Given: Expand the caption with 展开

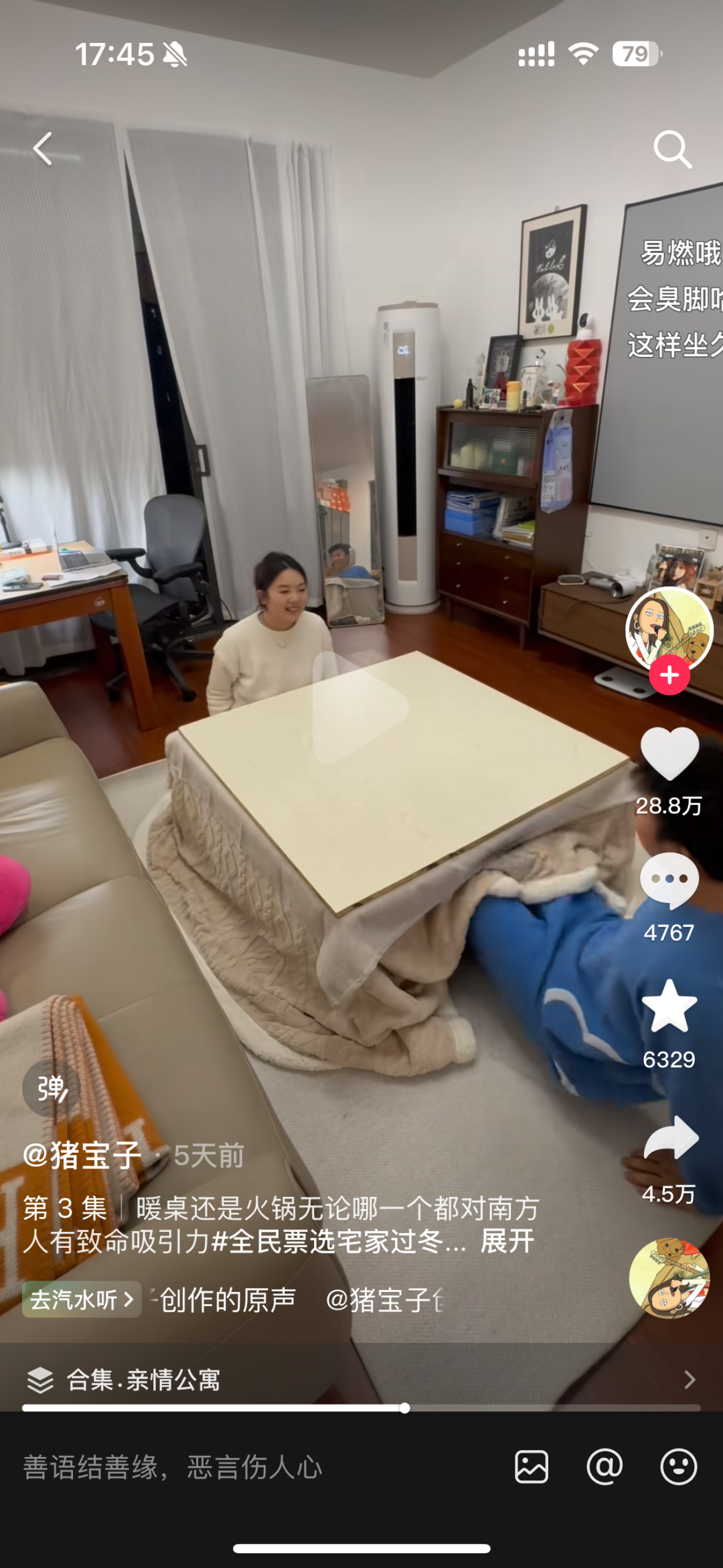Looking at the screenshot, I should 507,1241.
